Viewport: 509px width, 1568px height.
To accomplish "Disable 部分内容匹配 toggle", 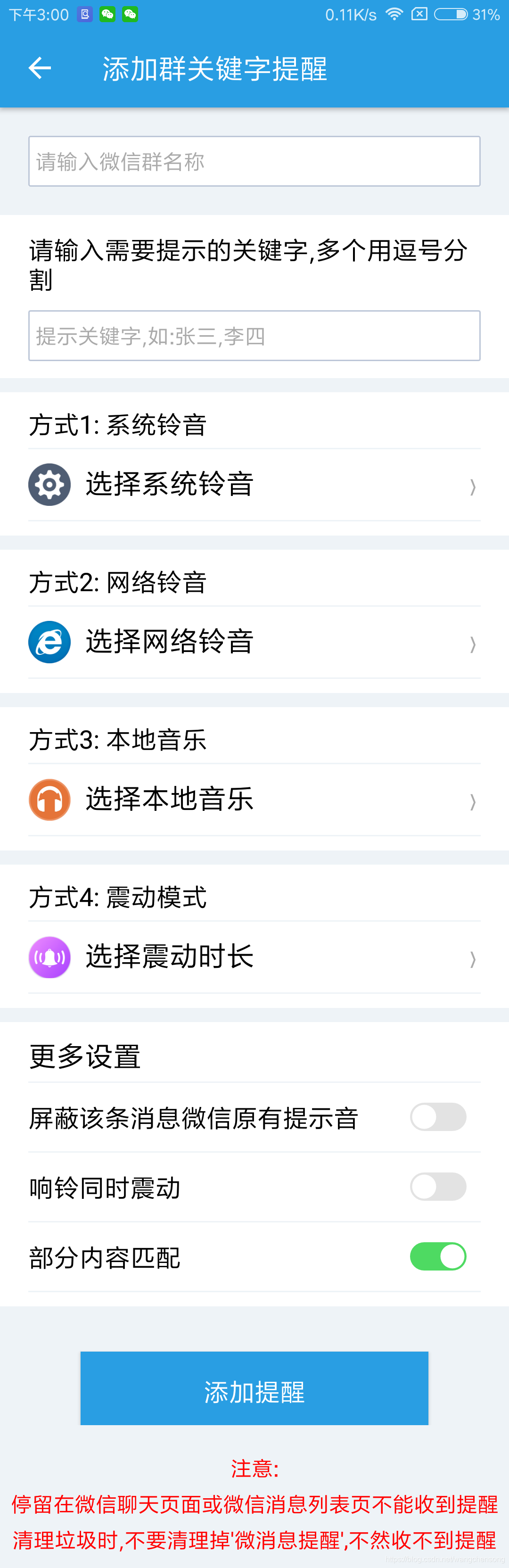I will coord(438,1256).
